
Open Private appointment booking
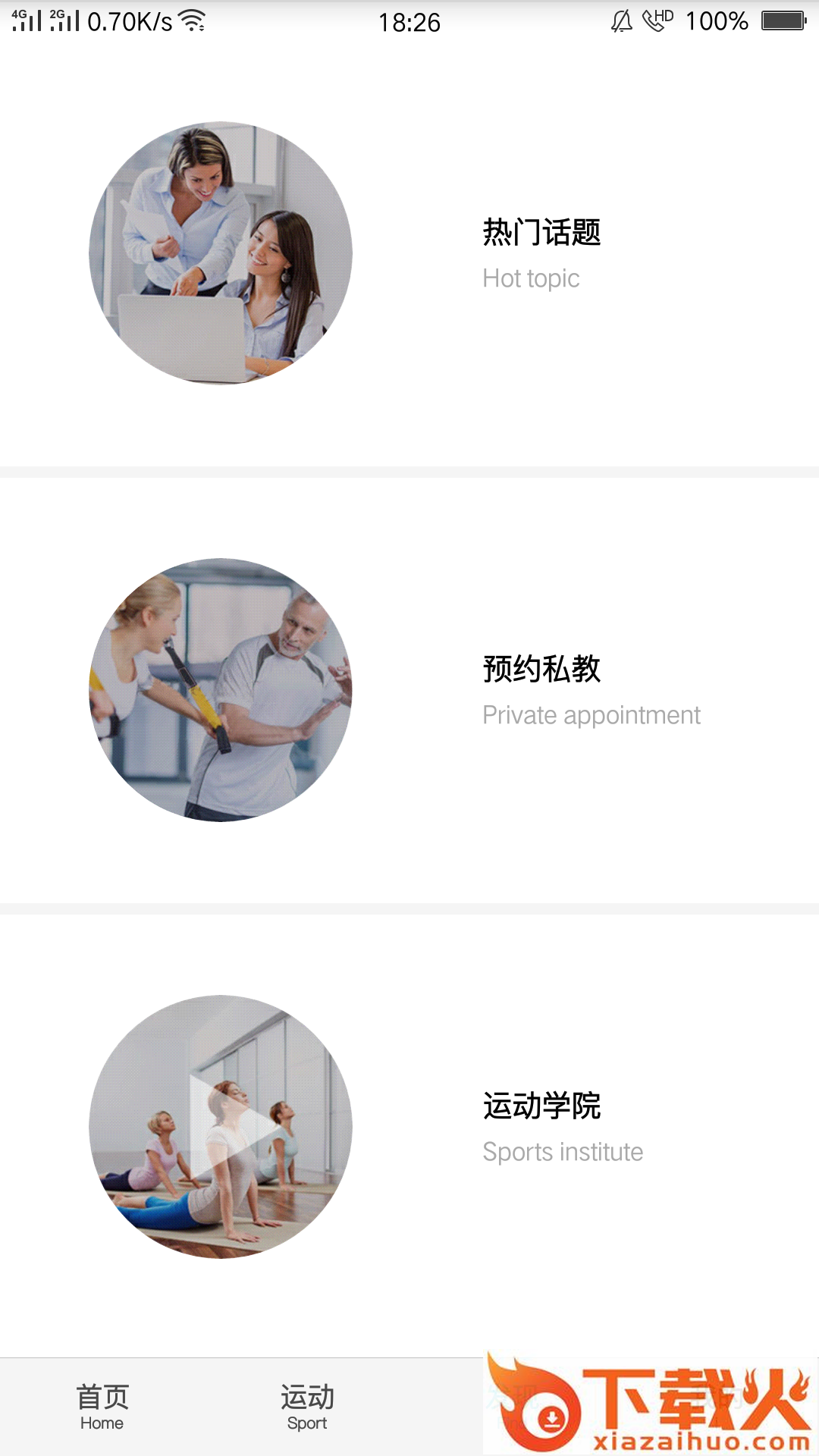[x=590, y=690]
